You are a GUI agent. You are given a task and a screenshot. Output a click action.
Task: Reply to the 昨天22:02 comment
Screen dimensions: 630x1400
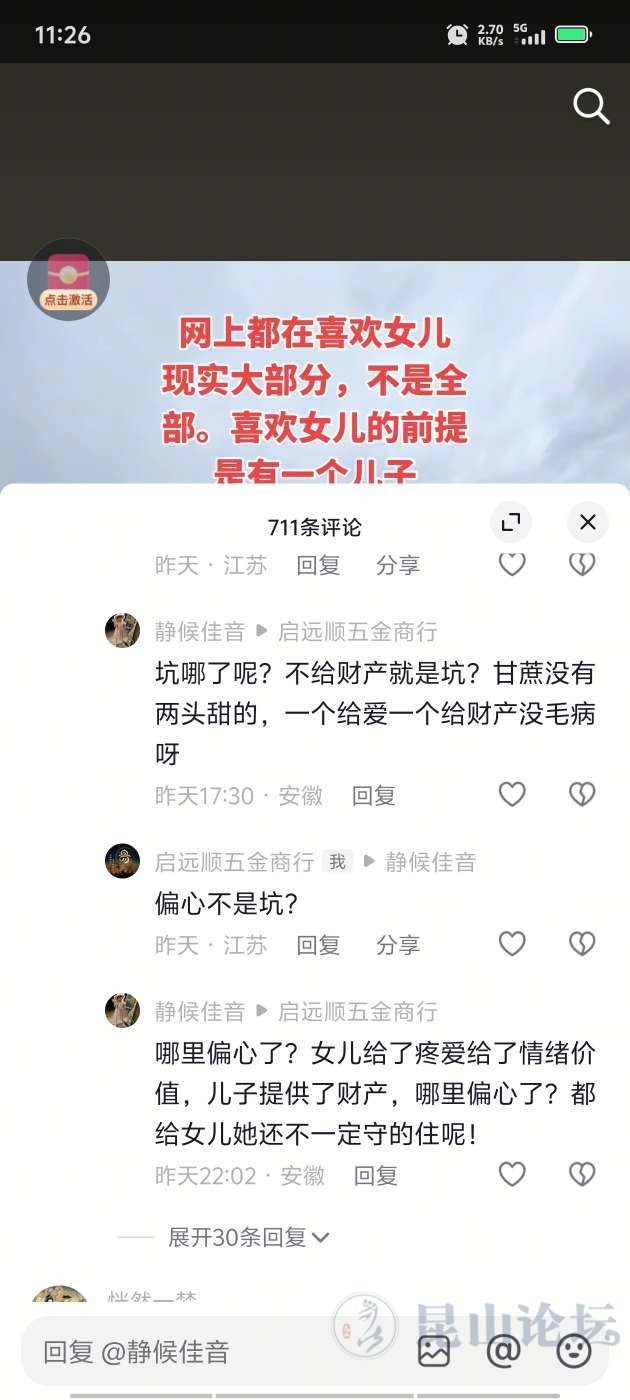coord(376,1176)
